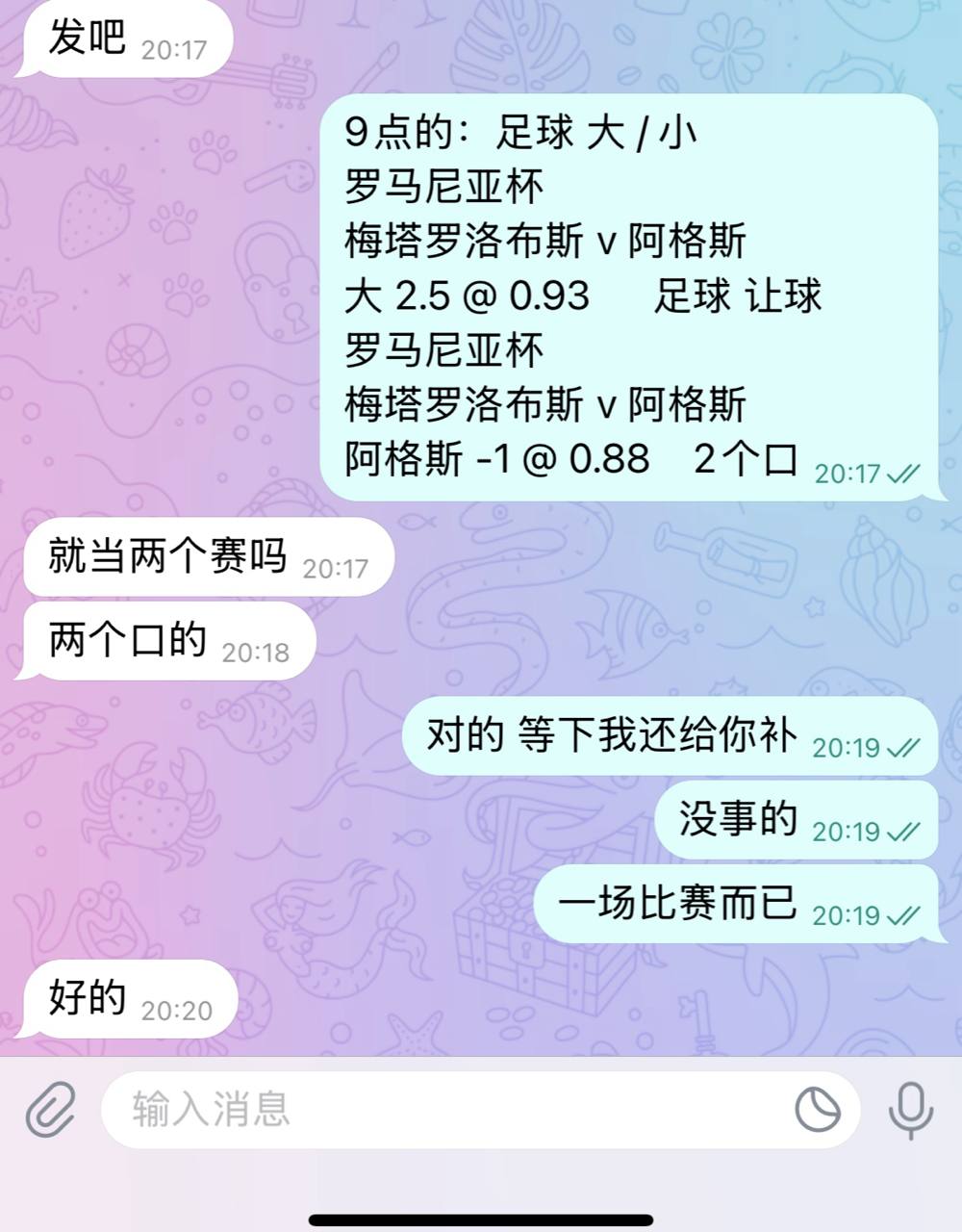Tap the microphone voice message icon

tap(910, 1110)
